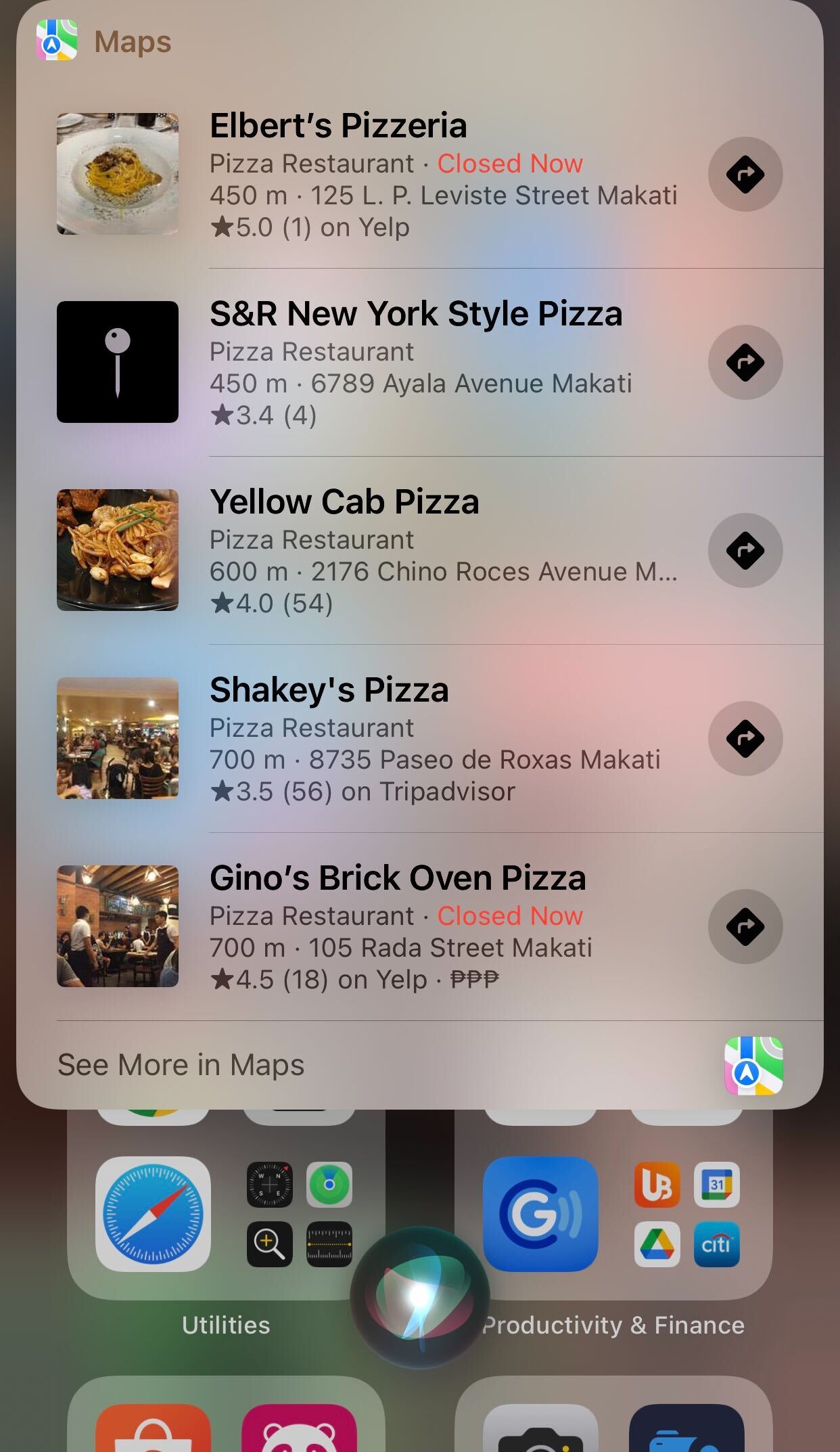Open Google Drive
The image size is (840, 1452).
[x=657, y=1244]
